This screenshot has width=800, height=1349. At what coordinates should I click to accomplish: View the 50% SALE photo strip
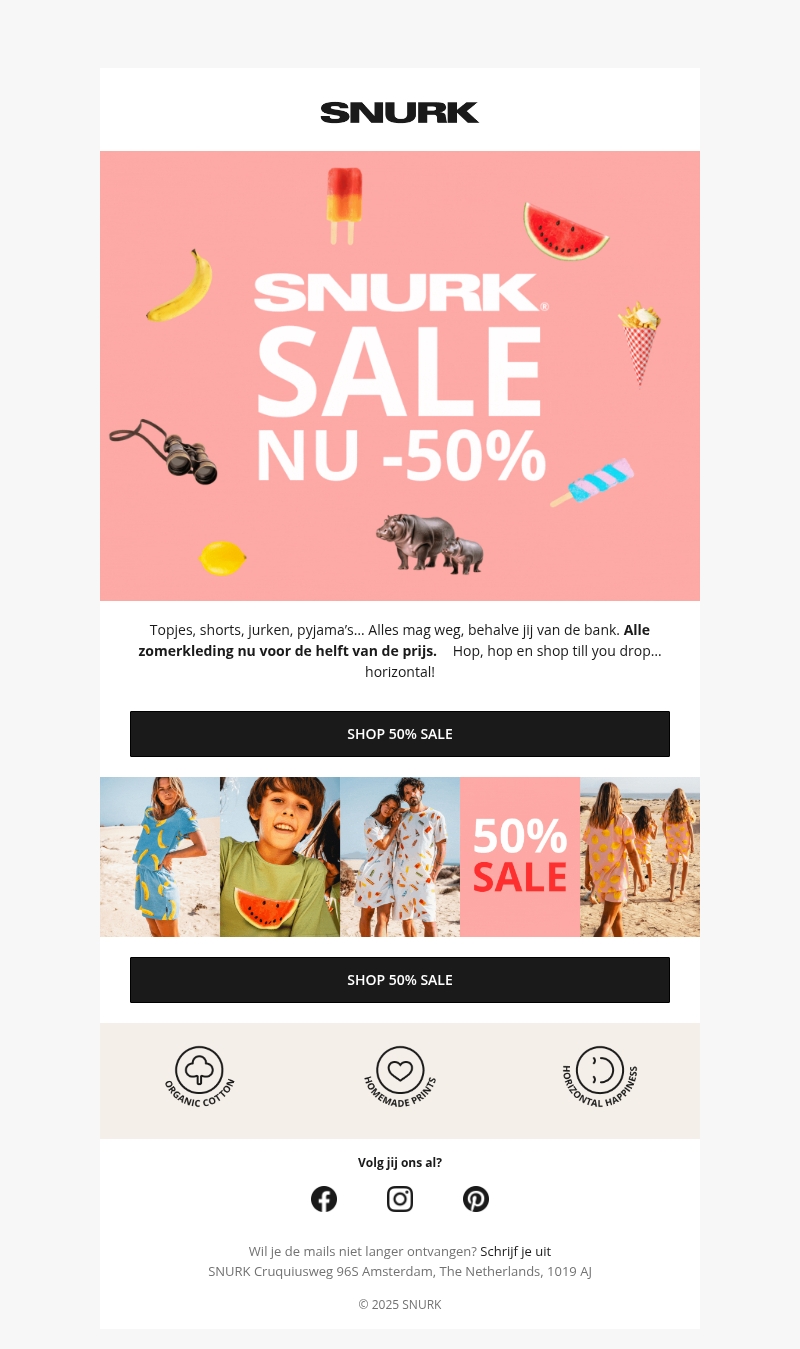coord(400,857)
